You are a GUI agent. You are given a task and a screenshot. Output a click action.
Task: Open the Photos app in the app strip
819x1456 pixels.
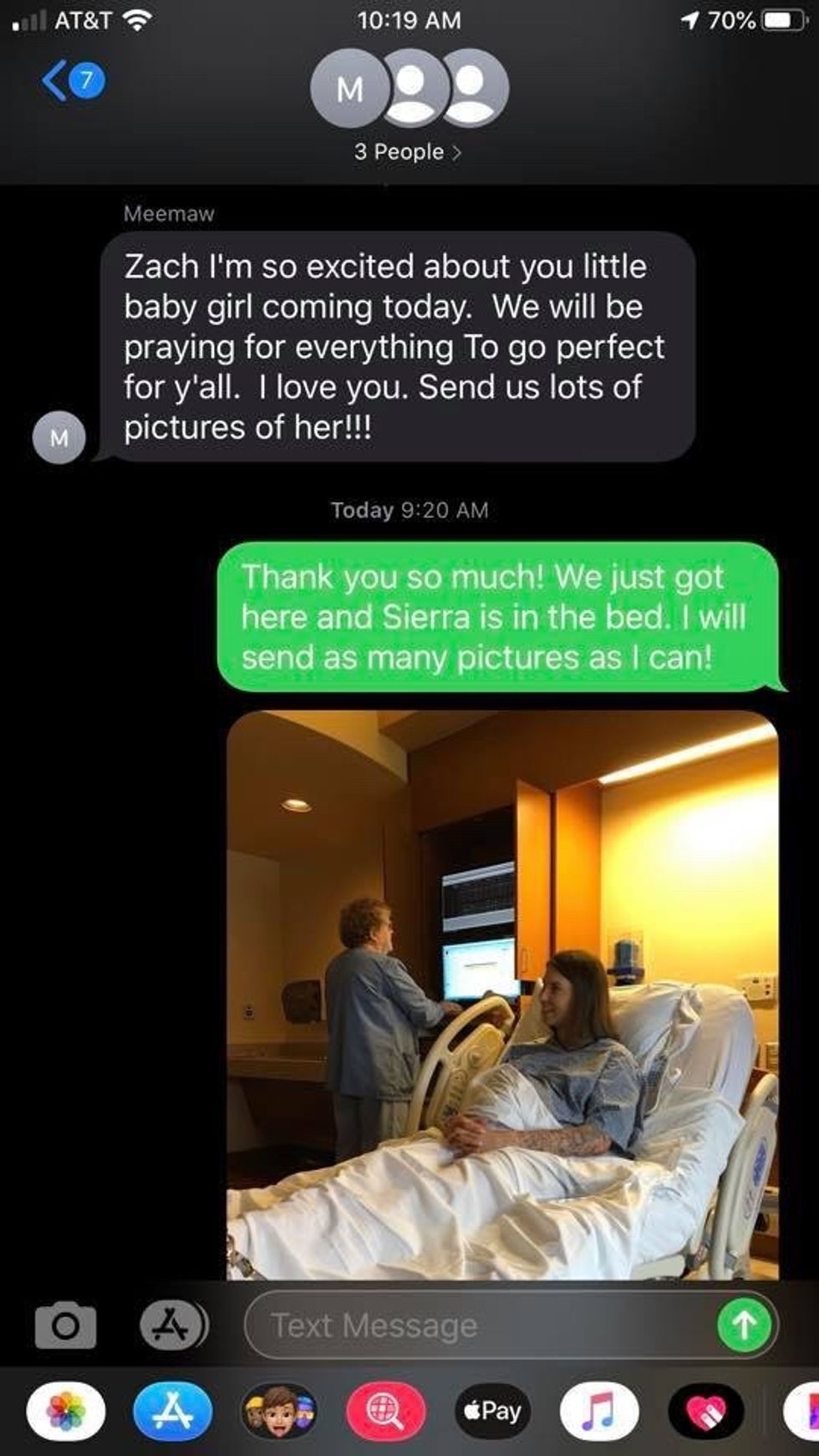click(x=66, y=1412)
